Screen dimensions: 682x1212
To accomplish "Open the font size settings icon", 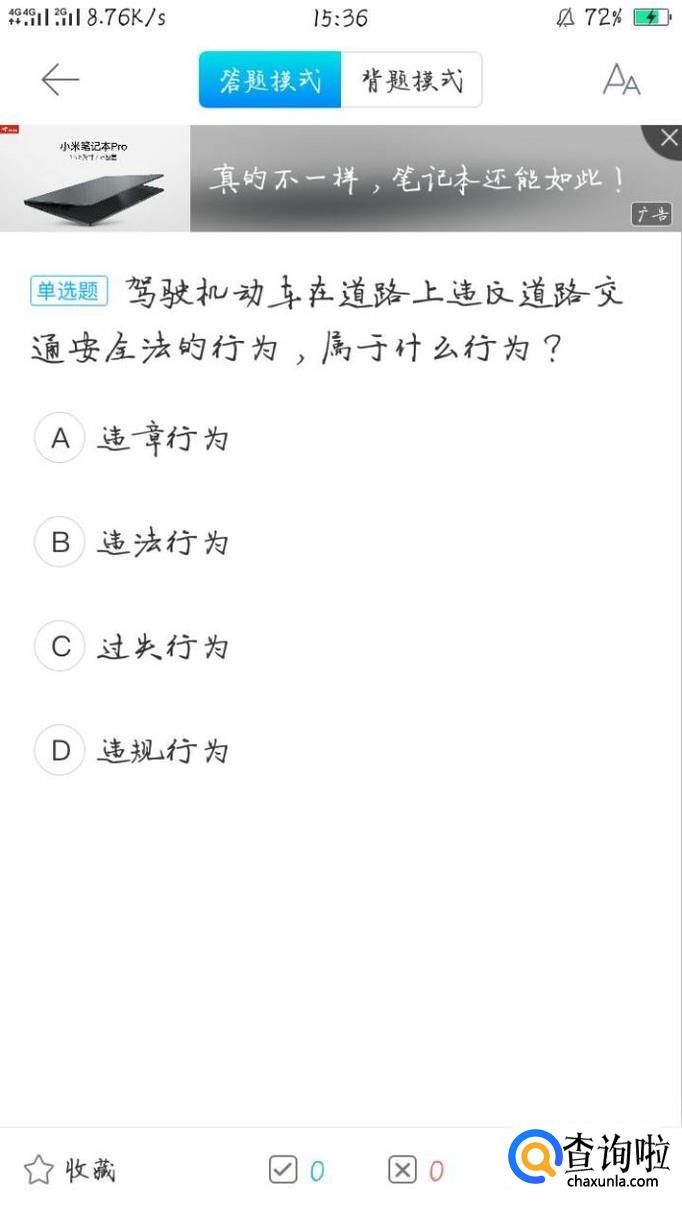I will click(x=620, y=80).
